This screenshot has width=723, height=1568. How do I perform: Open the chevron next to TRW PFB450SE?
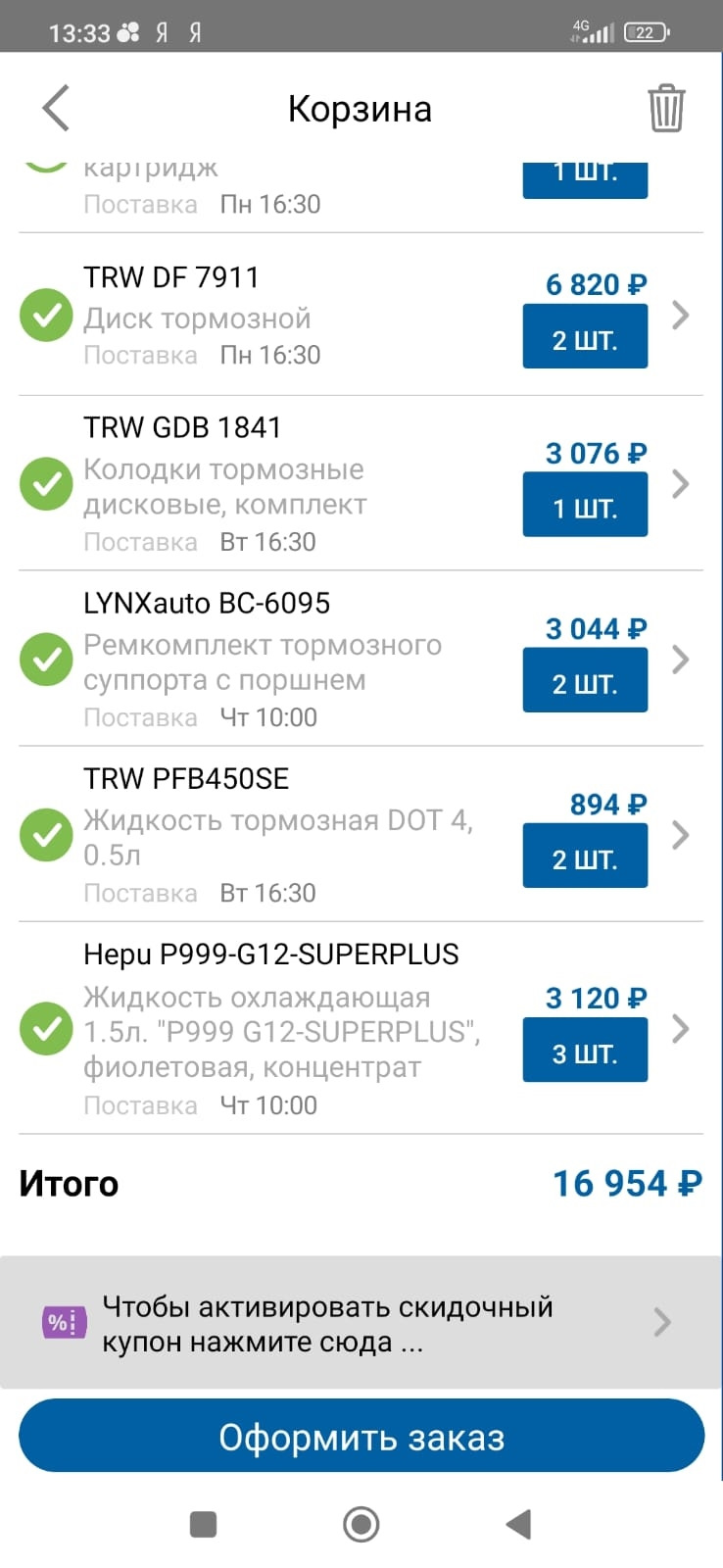(x=681, y=835)
